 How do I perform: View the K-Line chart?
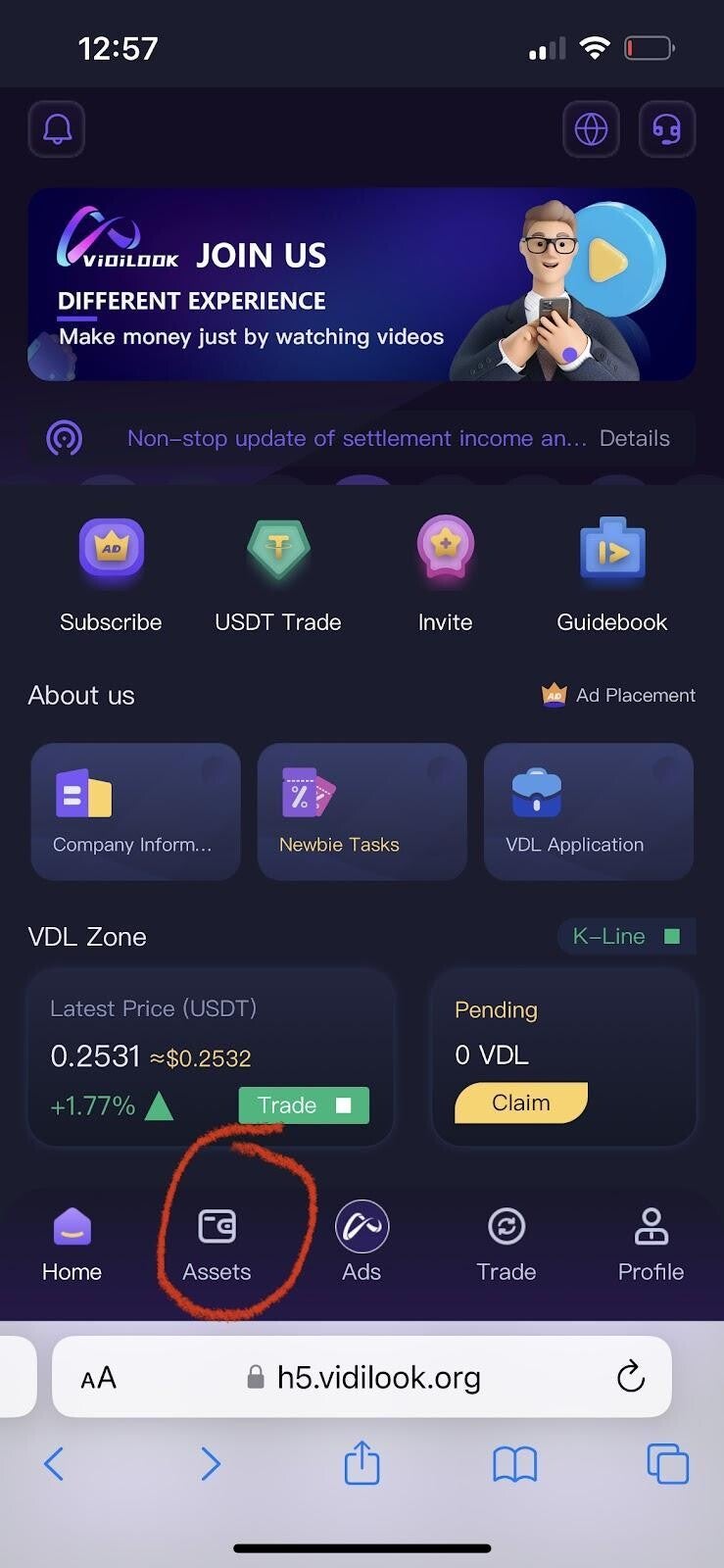[626, 936]
